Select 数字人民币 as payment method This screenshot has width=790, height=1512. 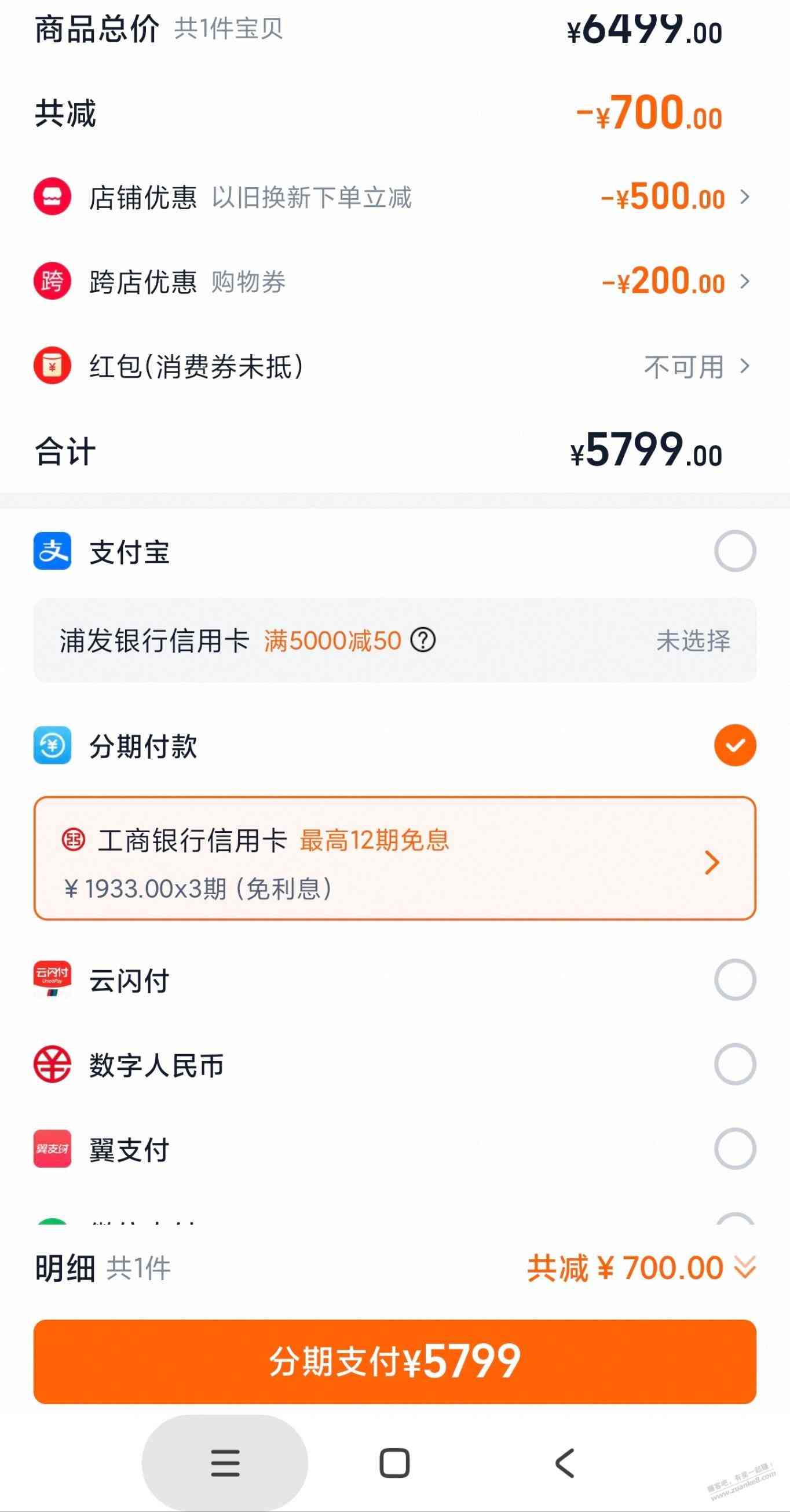tap(734, 1064)
